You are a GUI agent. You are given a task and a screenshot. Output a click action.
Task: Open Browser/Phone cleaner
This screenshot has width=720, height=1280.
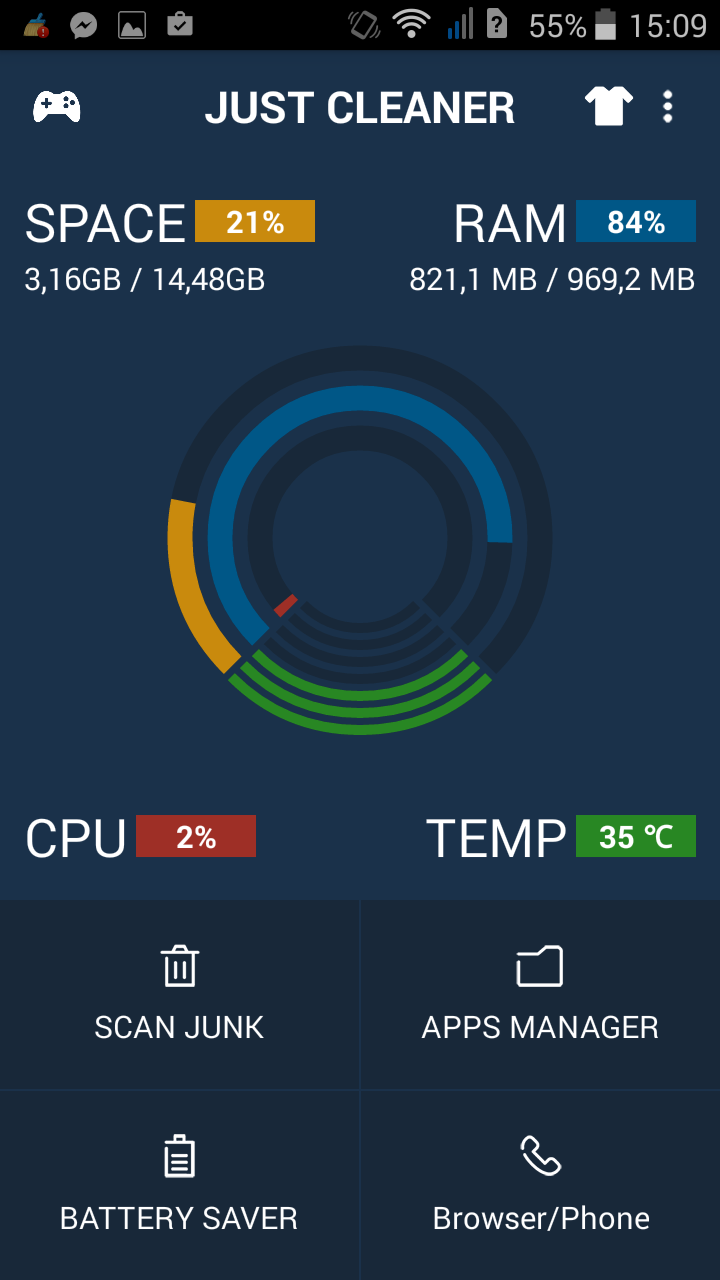(x=540, y=1186)
